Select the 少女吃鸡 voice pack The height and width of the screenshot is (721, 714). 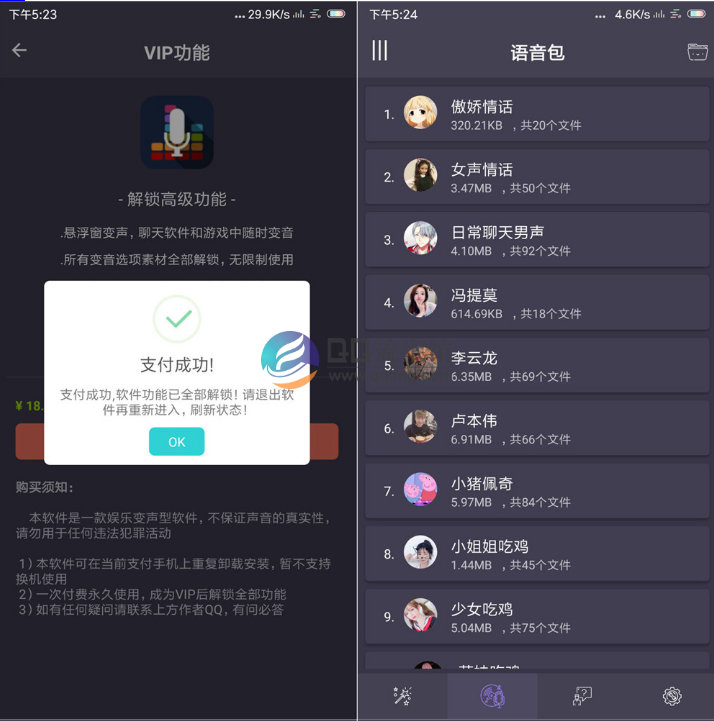pyautogui.click(x=537, y=617)
